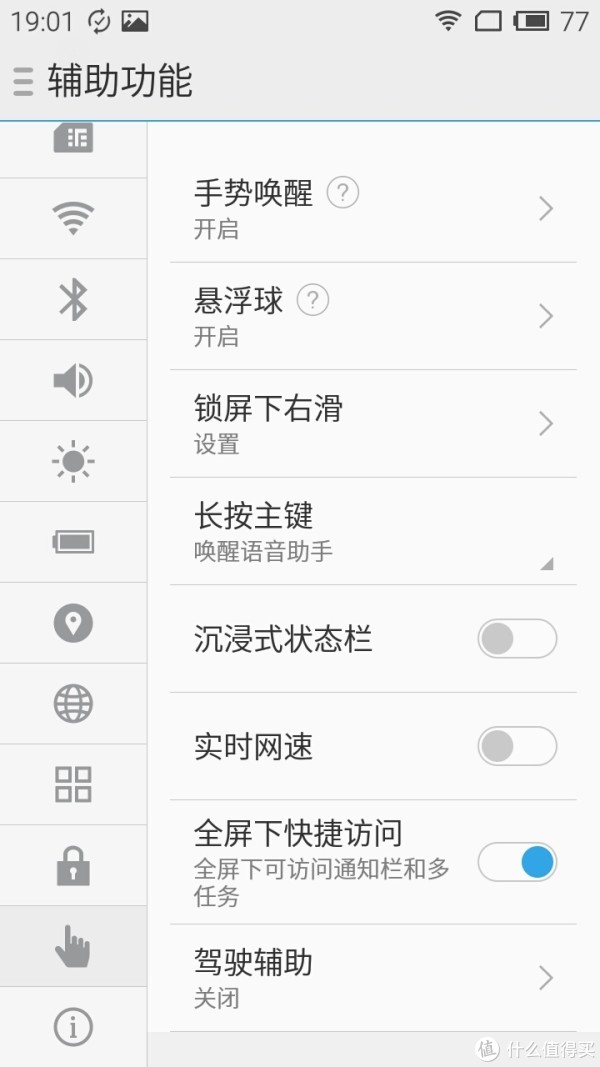Tap the question mark next to 悬浮球
600x1067 pixels.
tap(313, 300)
